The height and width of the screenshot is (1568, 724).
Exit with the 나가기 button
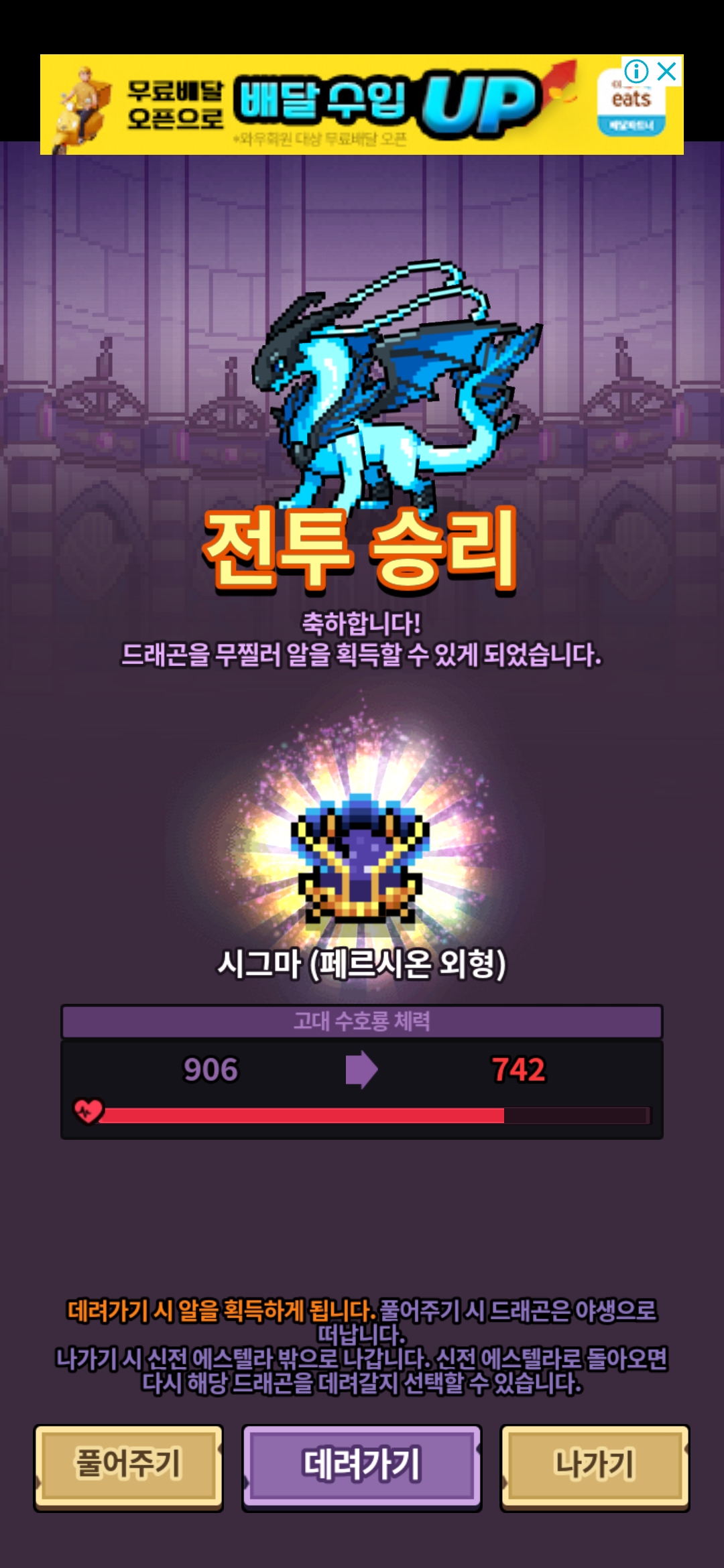pos(595,1467)
